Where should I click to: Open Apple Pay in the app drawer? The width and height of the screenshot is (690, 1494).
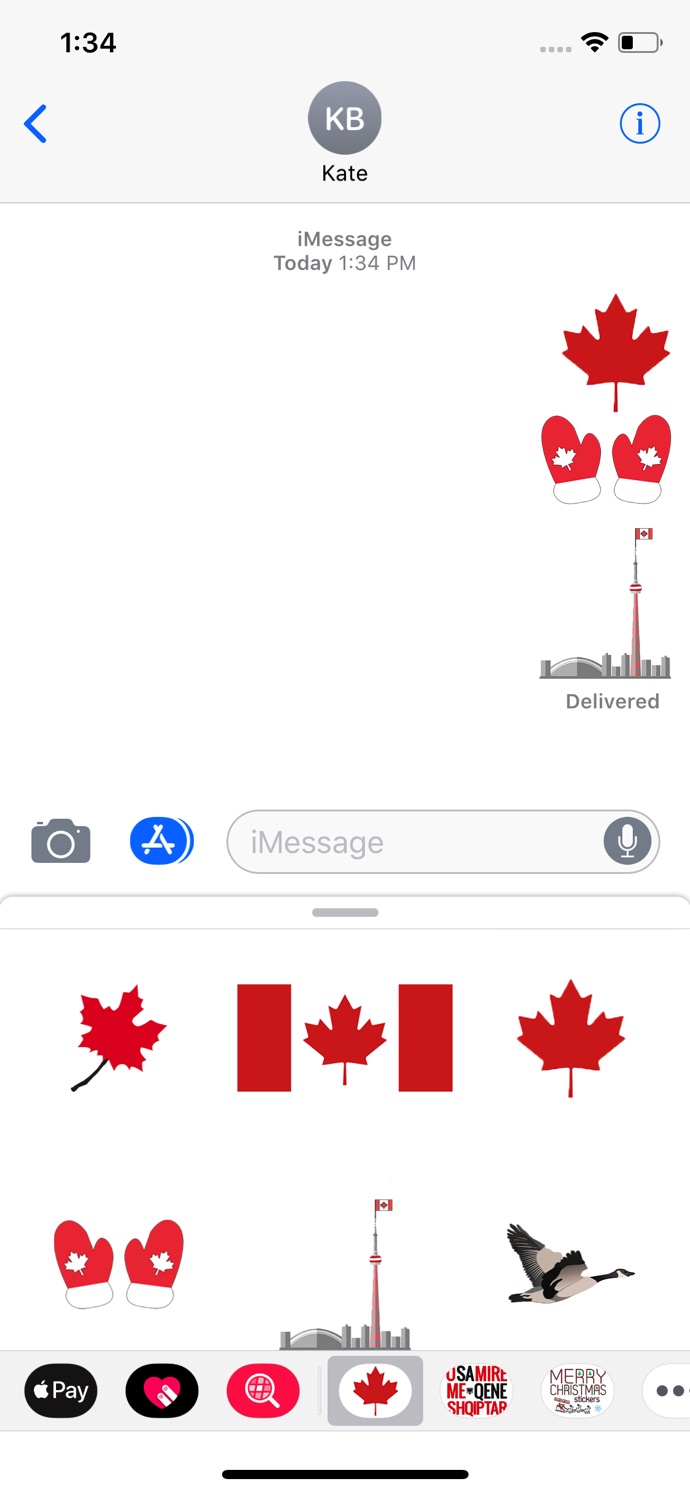pos(61,1391)
